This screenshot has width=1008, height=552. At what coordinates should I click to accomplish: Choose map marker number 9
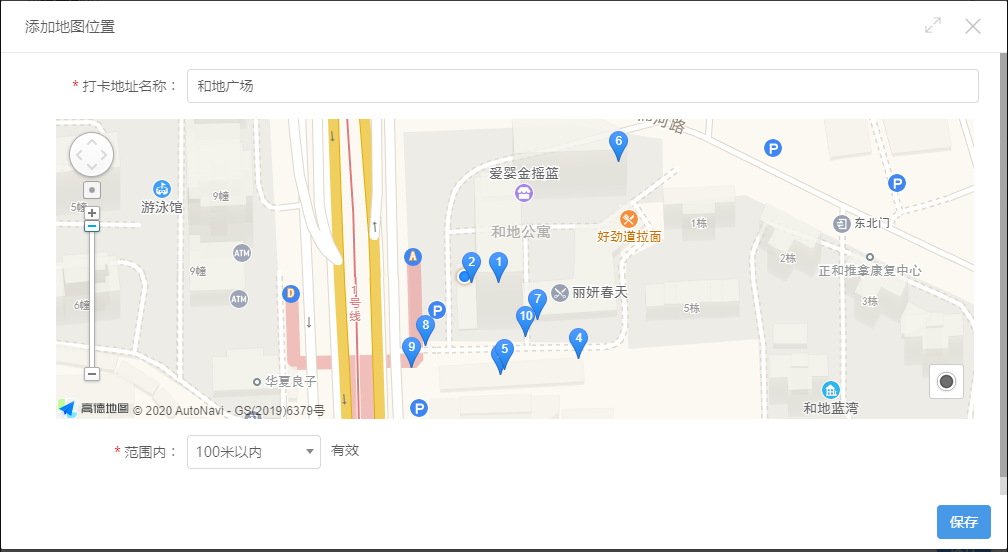coord(411,349)
